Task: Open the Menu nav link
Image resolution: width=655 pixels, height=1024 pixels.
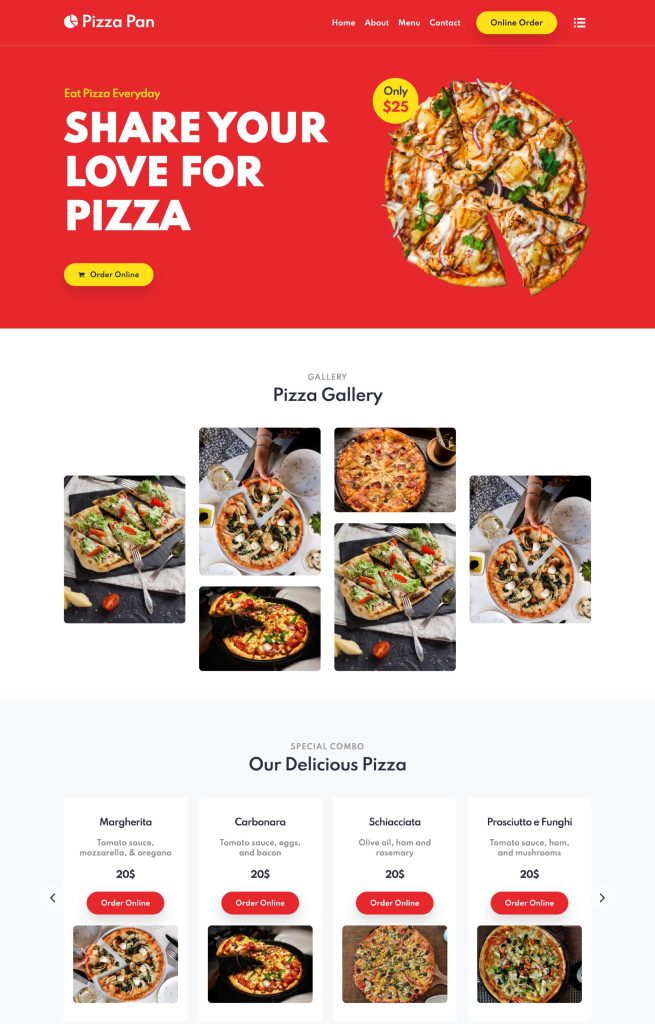Action: 409,22
